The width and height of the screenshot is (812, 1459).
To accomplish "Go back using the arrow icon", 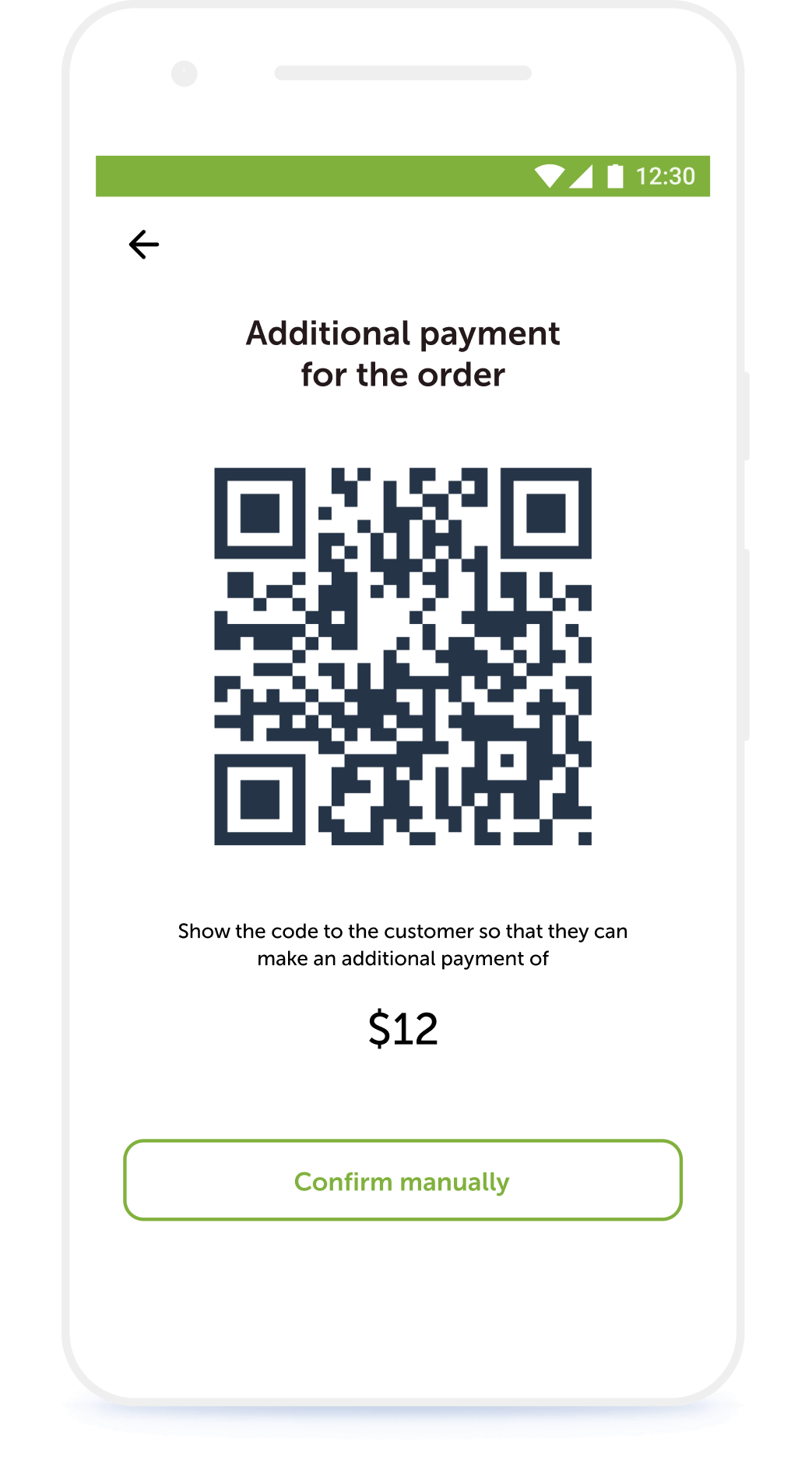I will pyautogui.click(x=144, y=245).
